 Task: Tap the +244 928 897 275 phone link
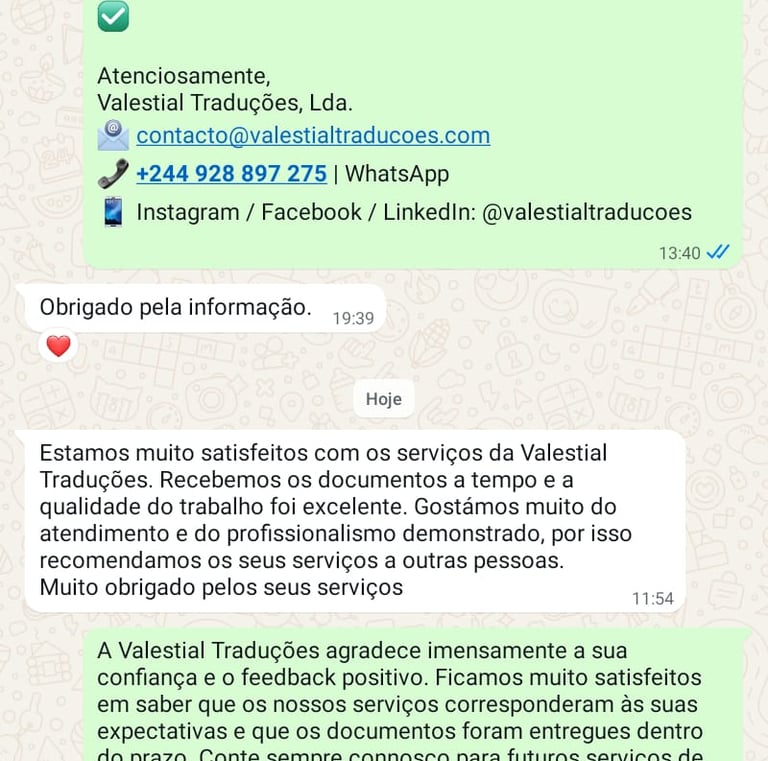click(x=231, y=174)
